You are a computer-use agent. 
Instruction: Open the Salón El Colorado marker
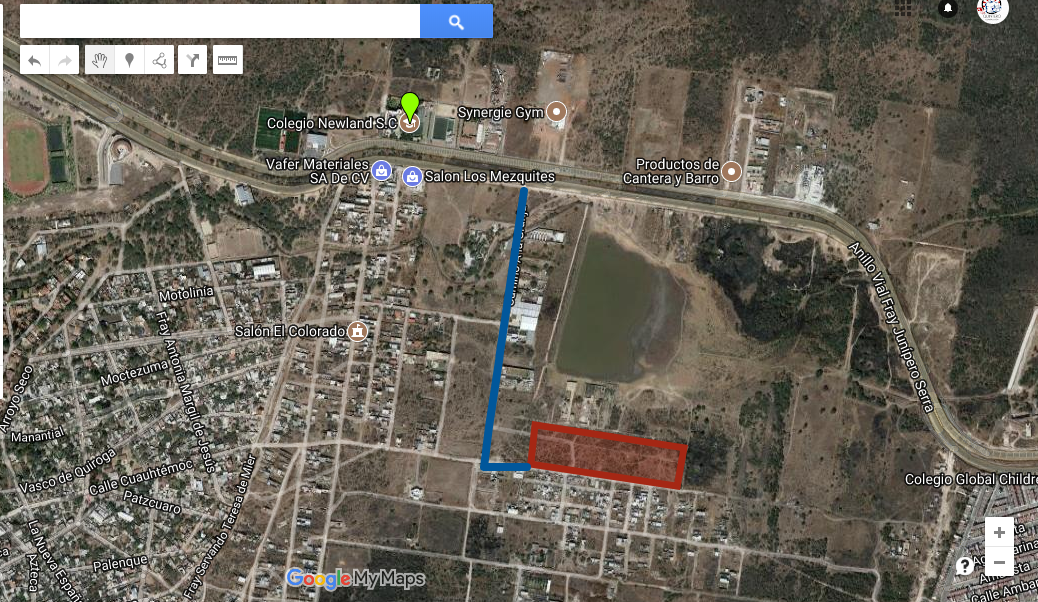coord(357,331)
